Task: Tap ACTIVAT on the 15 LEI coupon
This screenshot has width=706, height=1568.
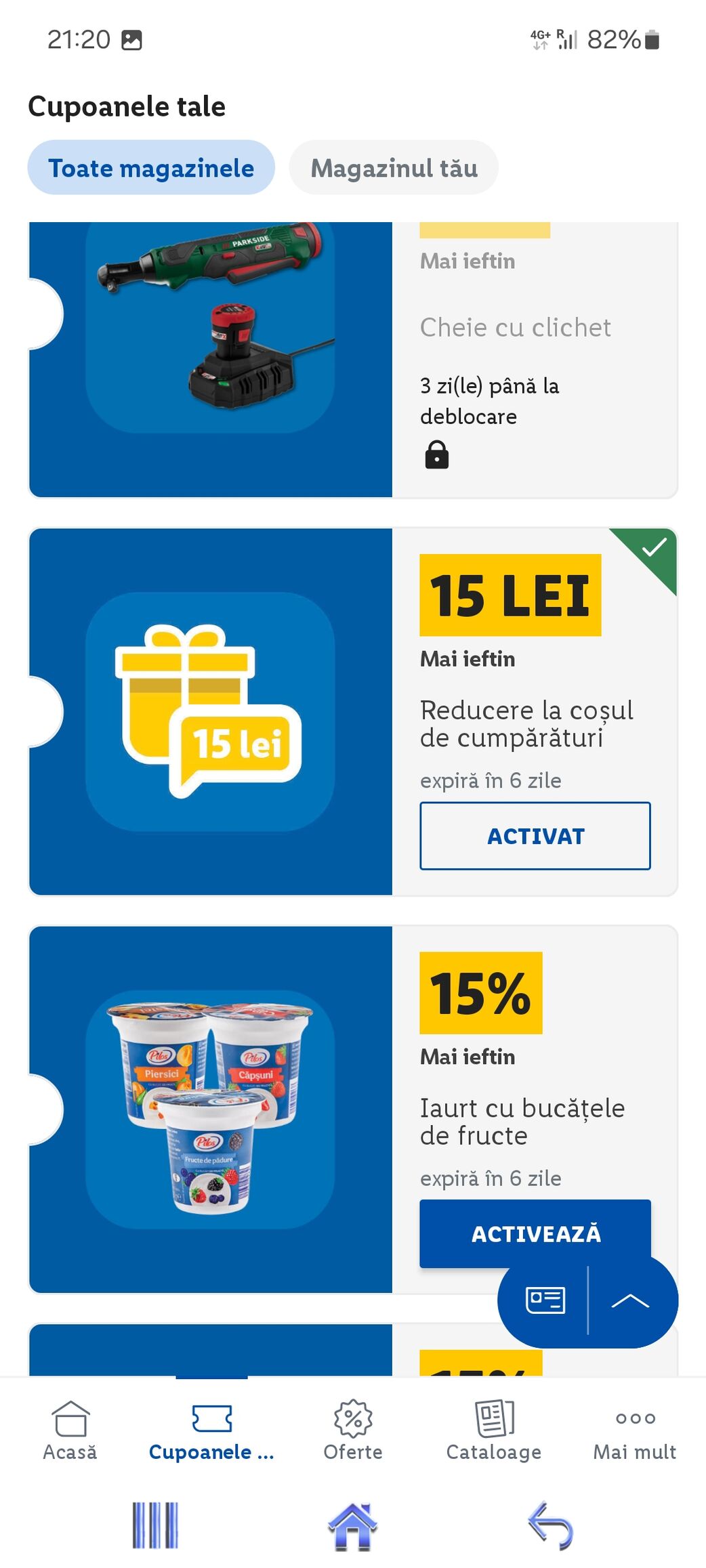Action: click(535, 836)
